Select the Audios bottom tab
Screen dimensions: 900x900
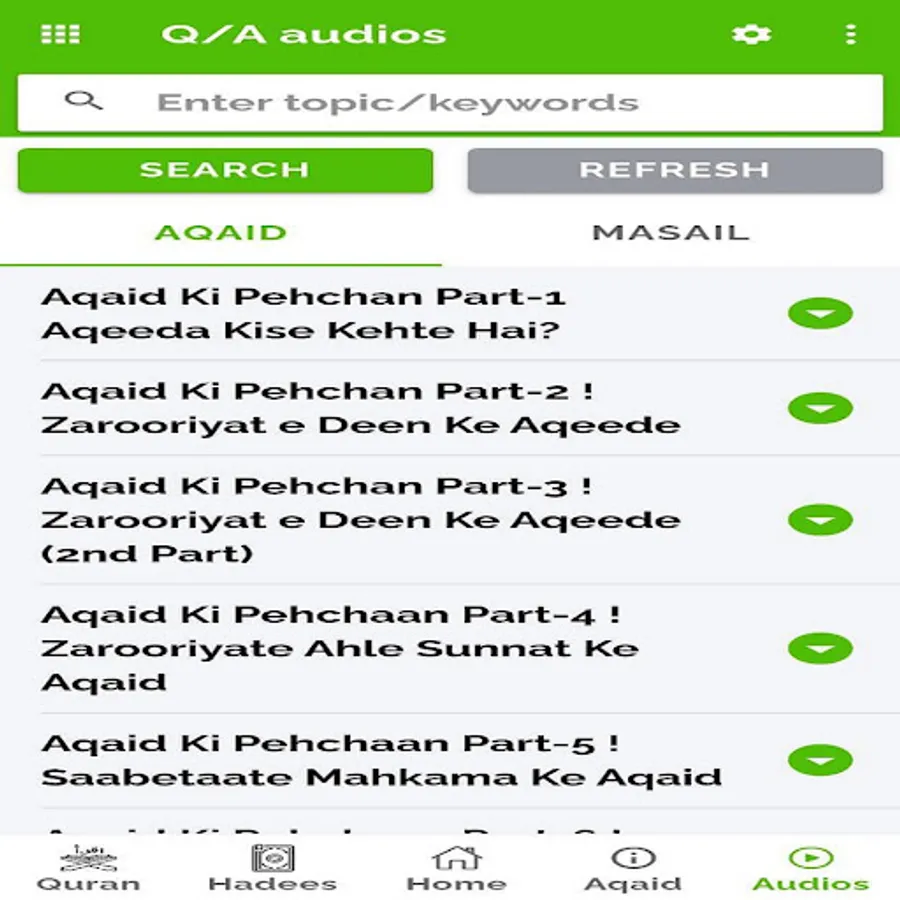tap(811, 868)
